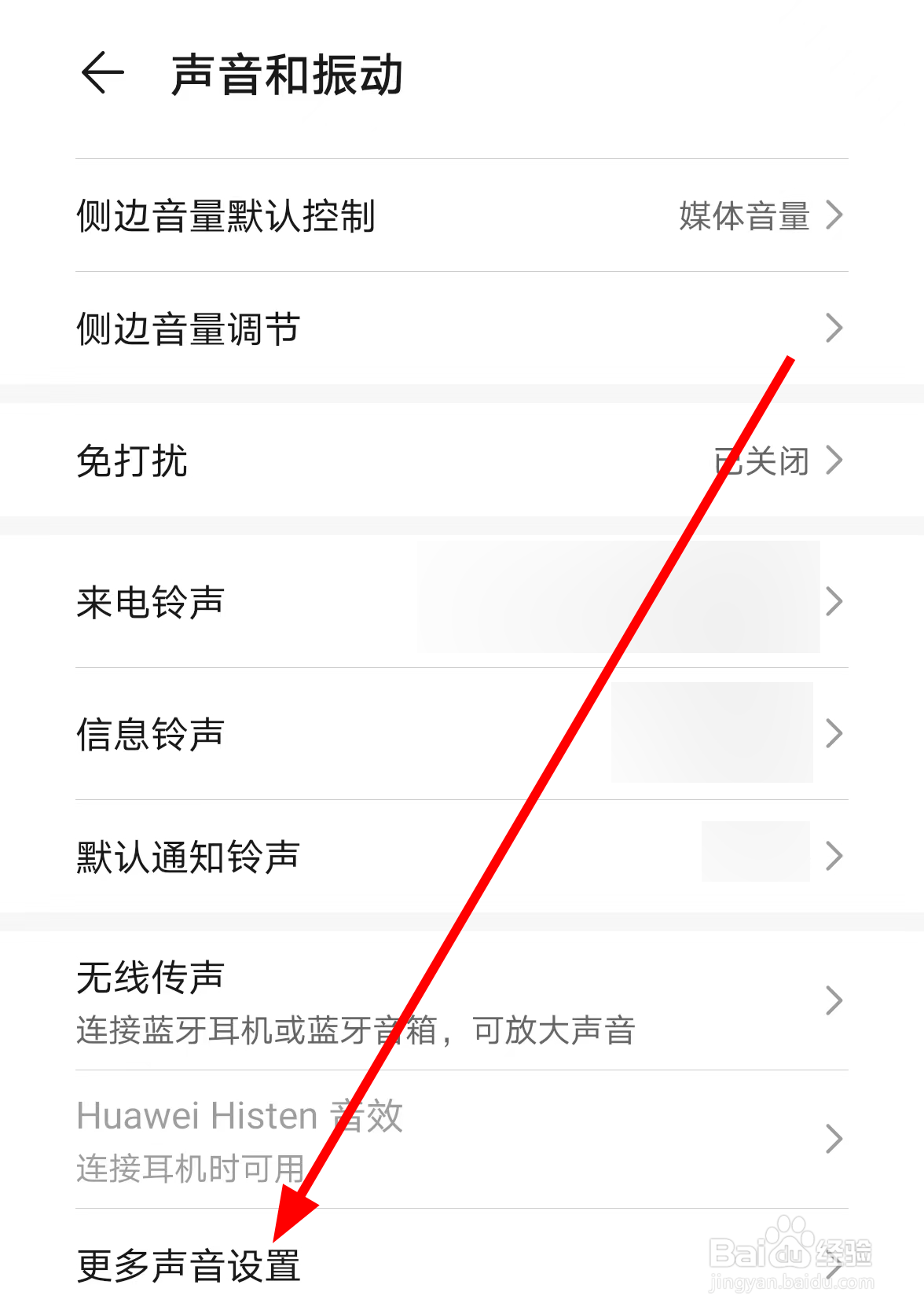Screen dimensions: 924x1314
Task: Open 来电铃声 via its chevron arrow
Action: coord(834,601)
